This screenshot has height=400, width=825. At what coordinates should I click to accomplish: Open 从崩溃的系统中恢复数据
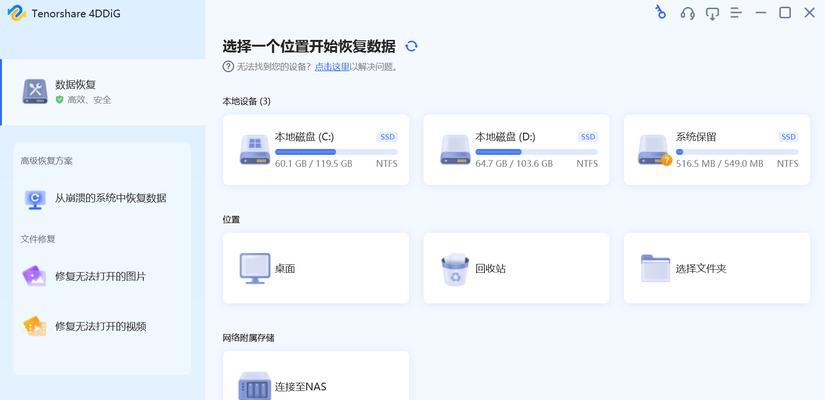point(110,198)
